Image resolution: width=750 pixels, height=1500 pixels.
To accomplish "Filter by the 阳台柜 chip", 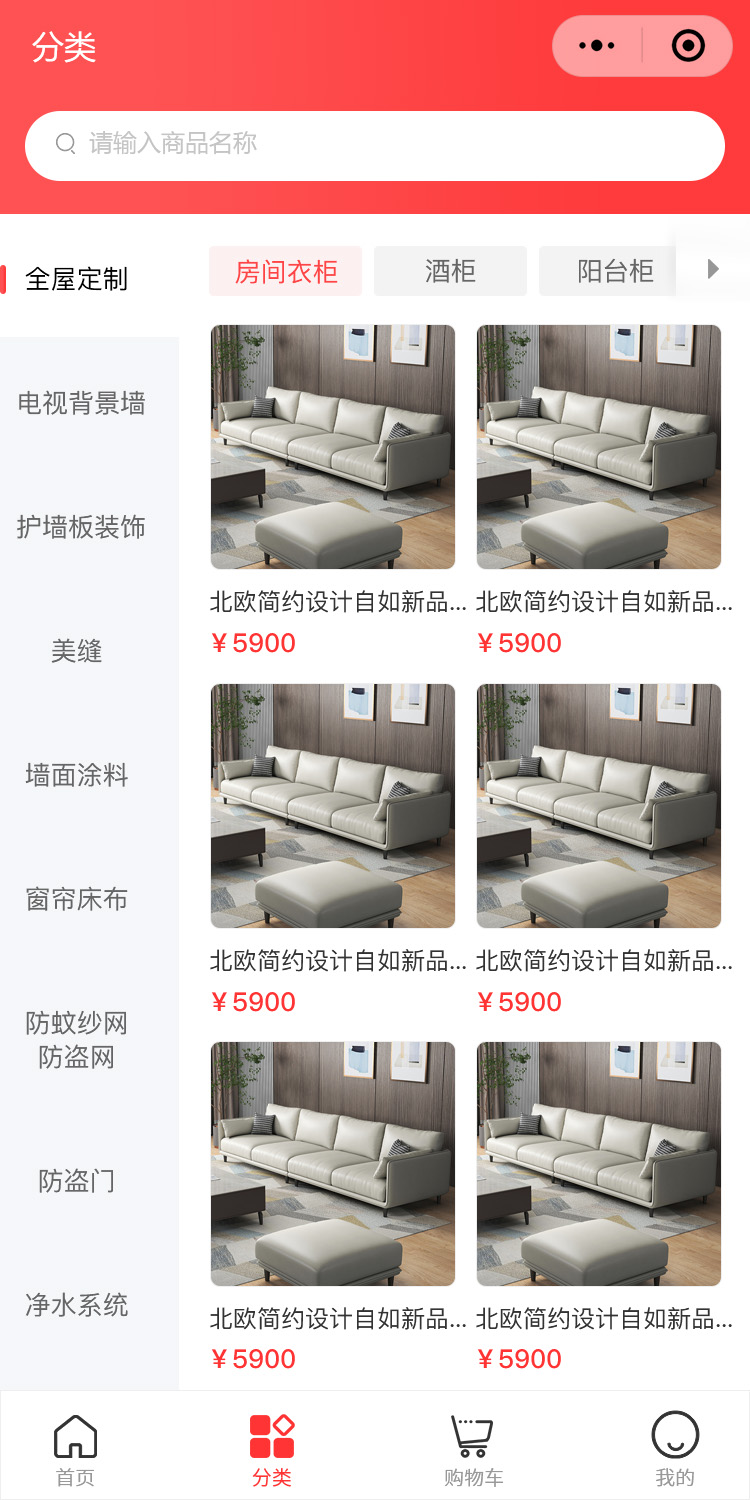I will [615, 271].
